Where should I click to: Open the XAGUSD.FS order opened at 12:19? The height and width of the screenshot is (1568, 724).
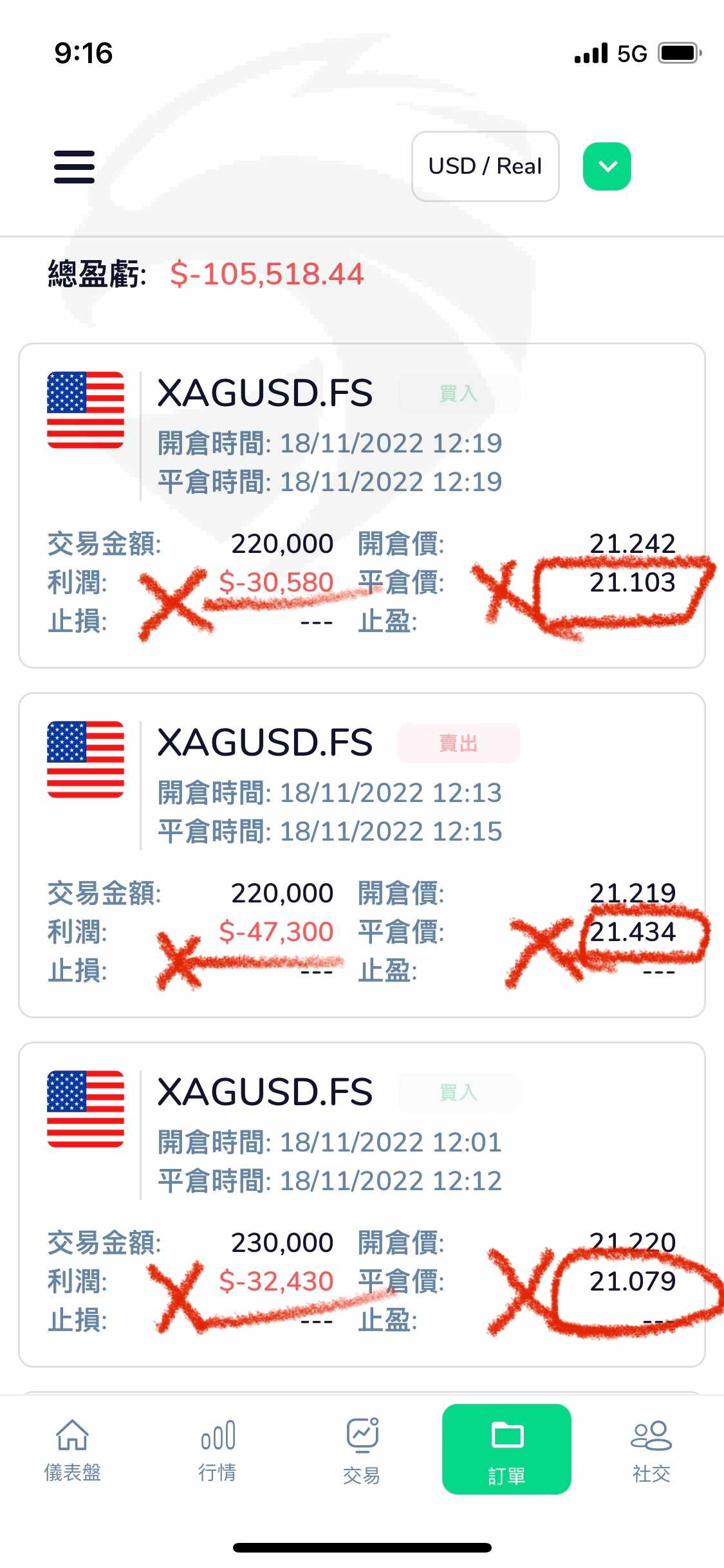[362, 506]
